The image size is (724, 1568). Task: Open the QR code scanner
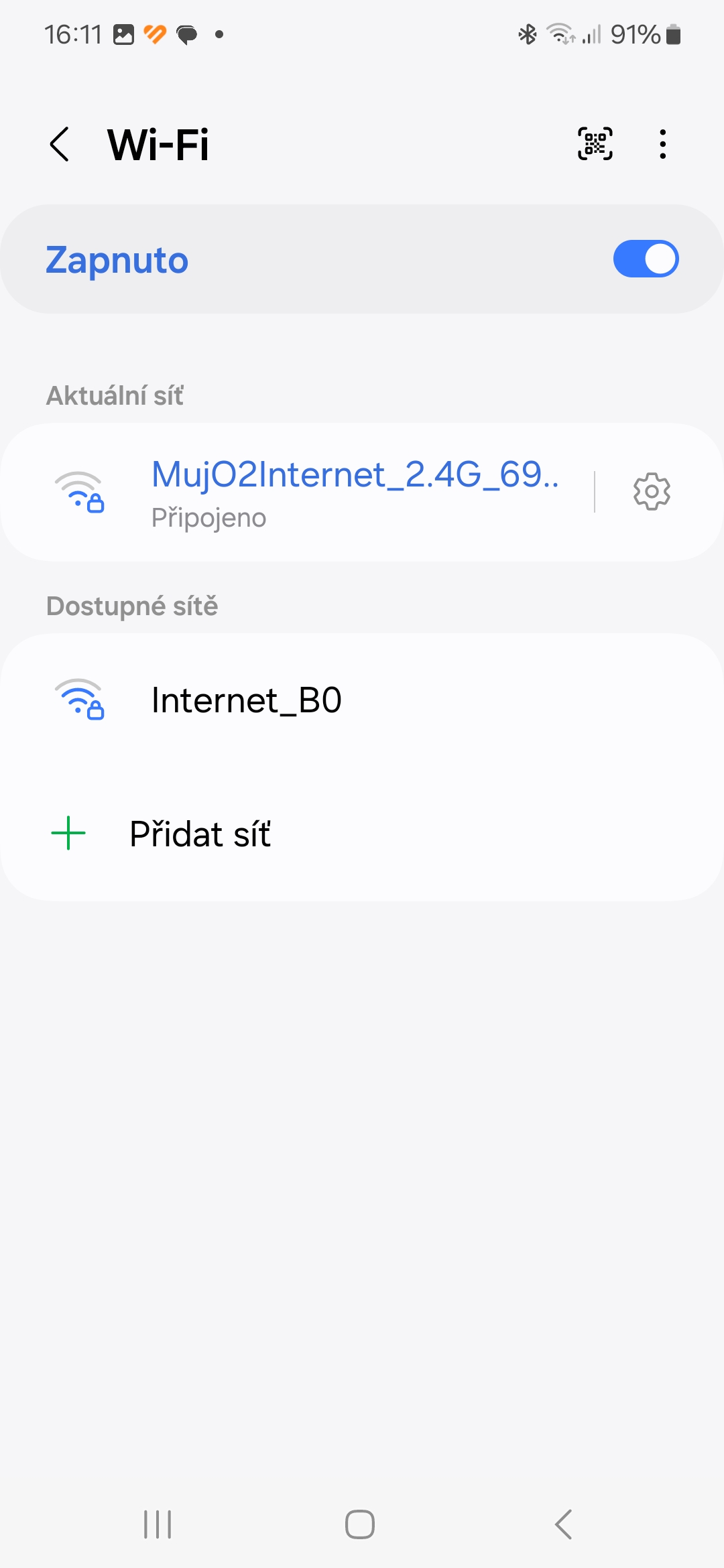click(x=595, y=144)
